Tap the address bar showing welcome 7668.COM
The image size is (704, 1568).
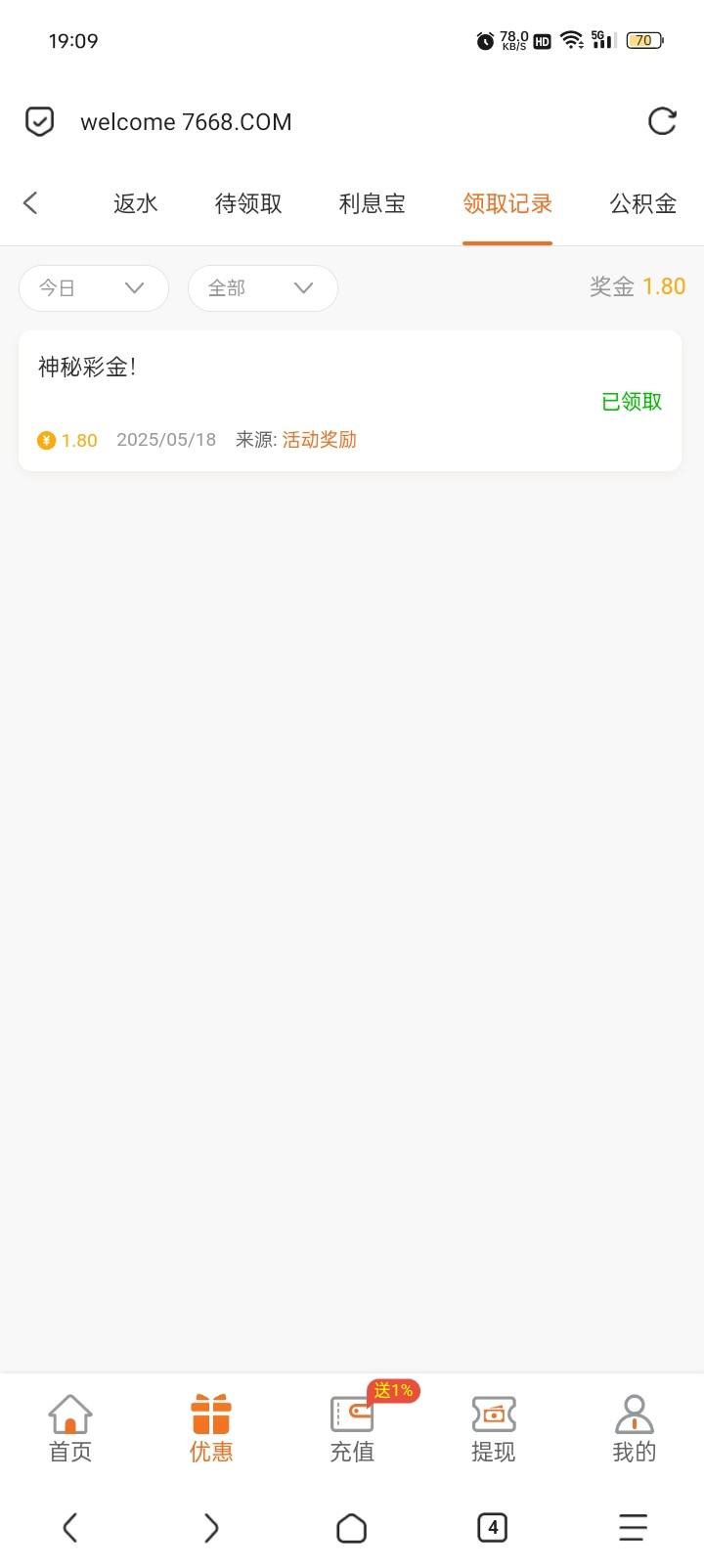click(186, 122)
